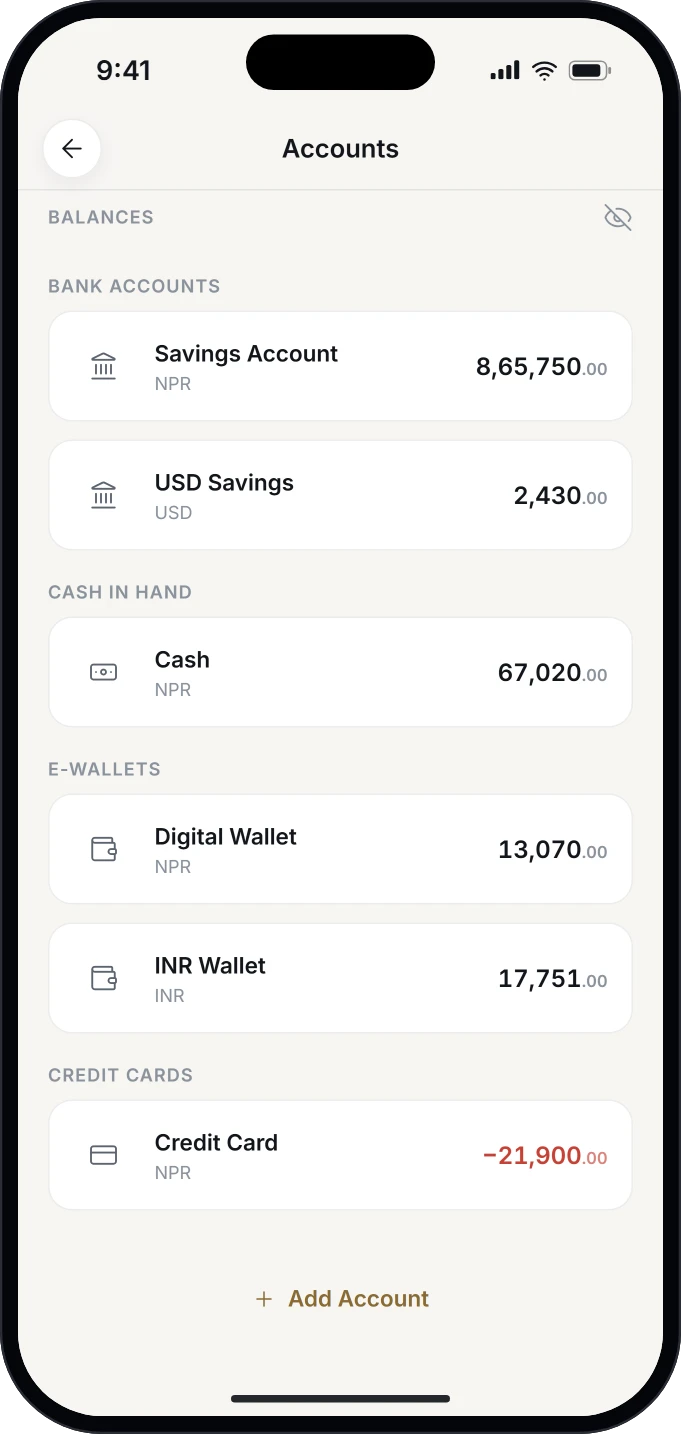The height and width of the screenshot is (1434, 681).
Task: Go back from the Accounts screen
Action: tap(72, 149)
